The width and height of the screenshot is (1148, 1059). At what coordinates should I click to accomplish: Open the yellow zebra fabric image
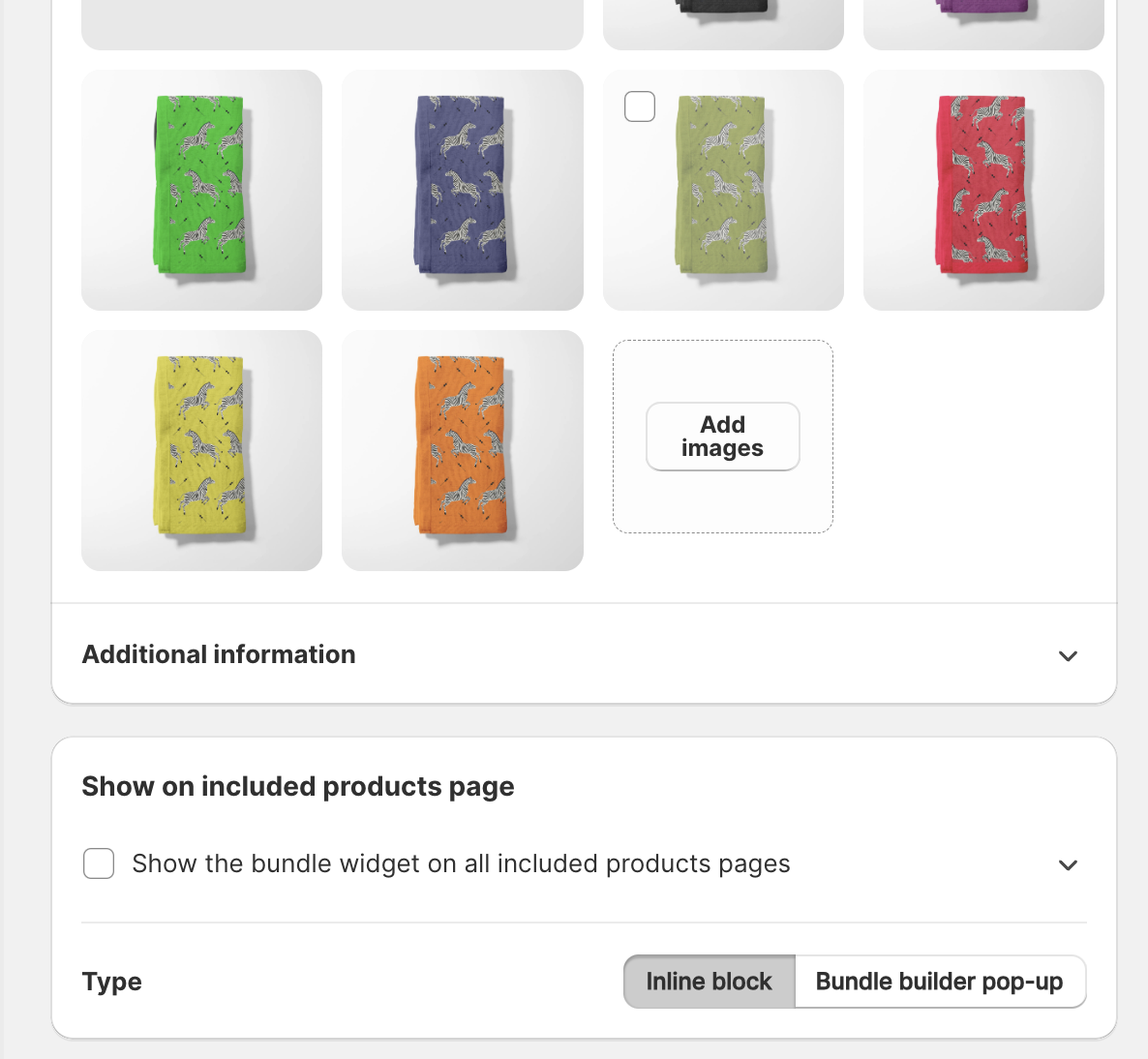tap(201, 450)
